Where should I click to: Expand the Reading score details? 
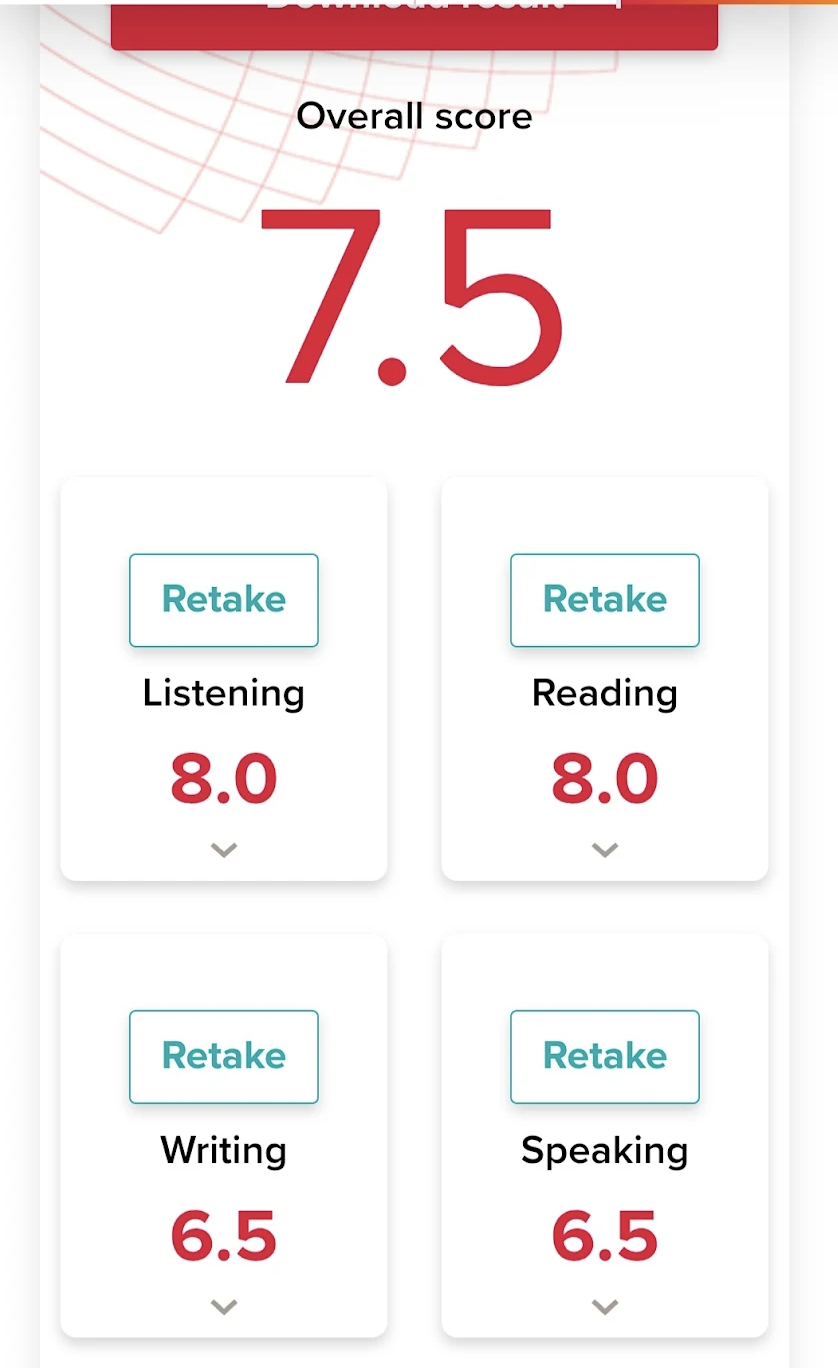(x=604, y=850)
